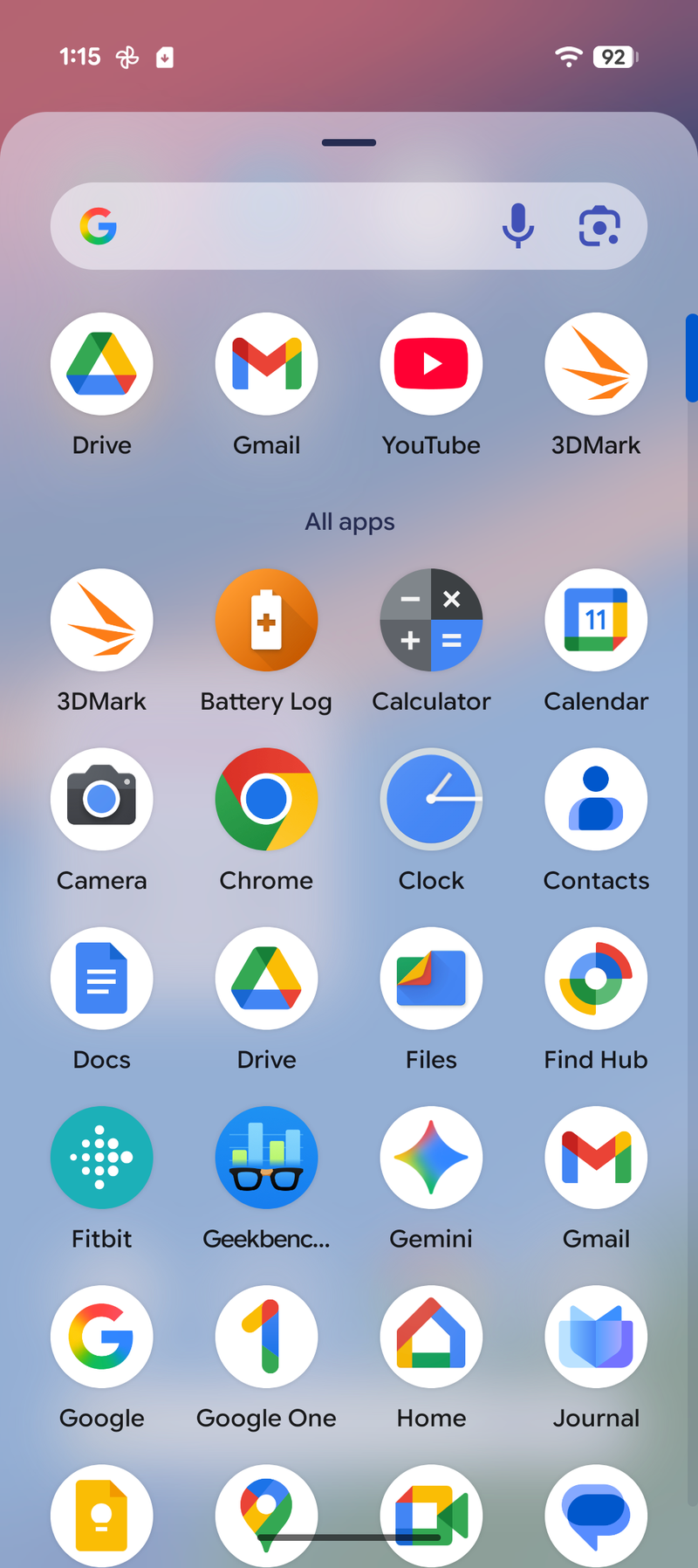Open the Gemini assistant app
Image resolution: width=698 pixels, height=1568 pixels.
pyautogui.click(x=431, y=1158)
